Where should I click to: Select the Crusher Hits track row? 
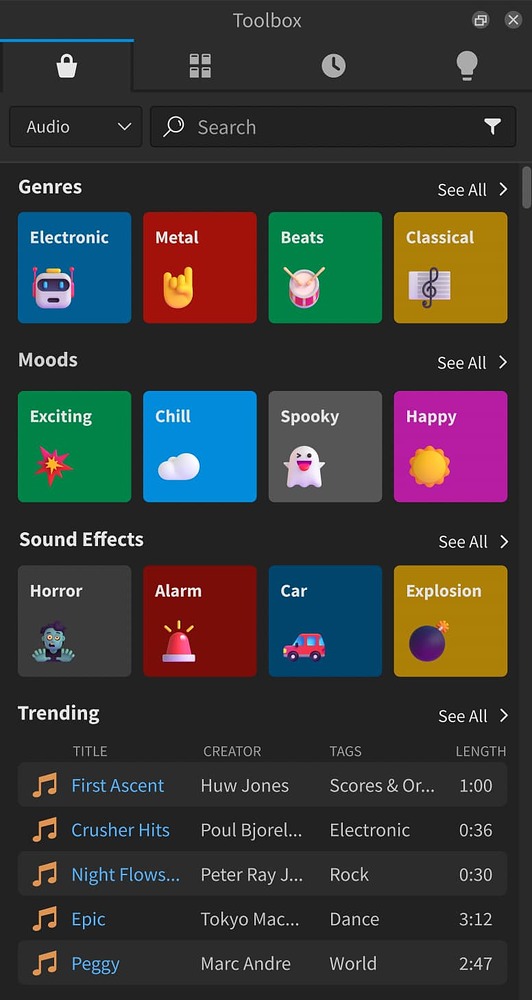point(262,830)
